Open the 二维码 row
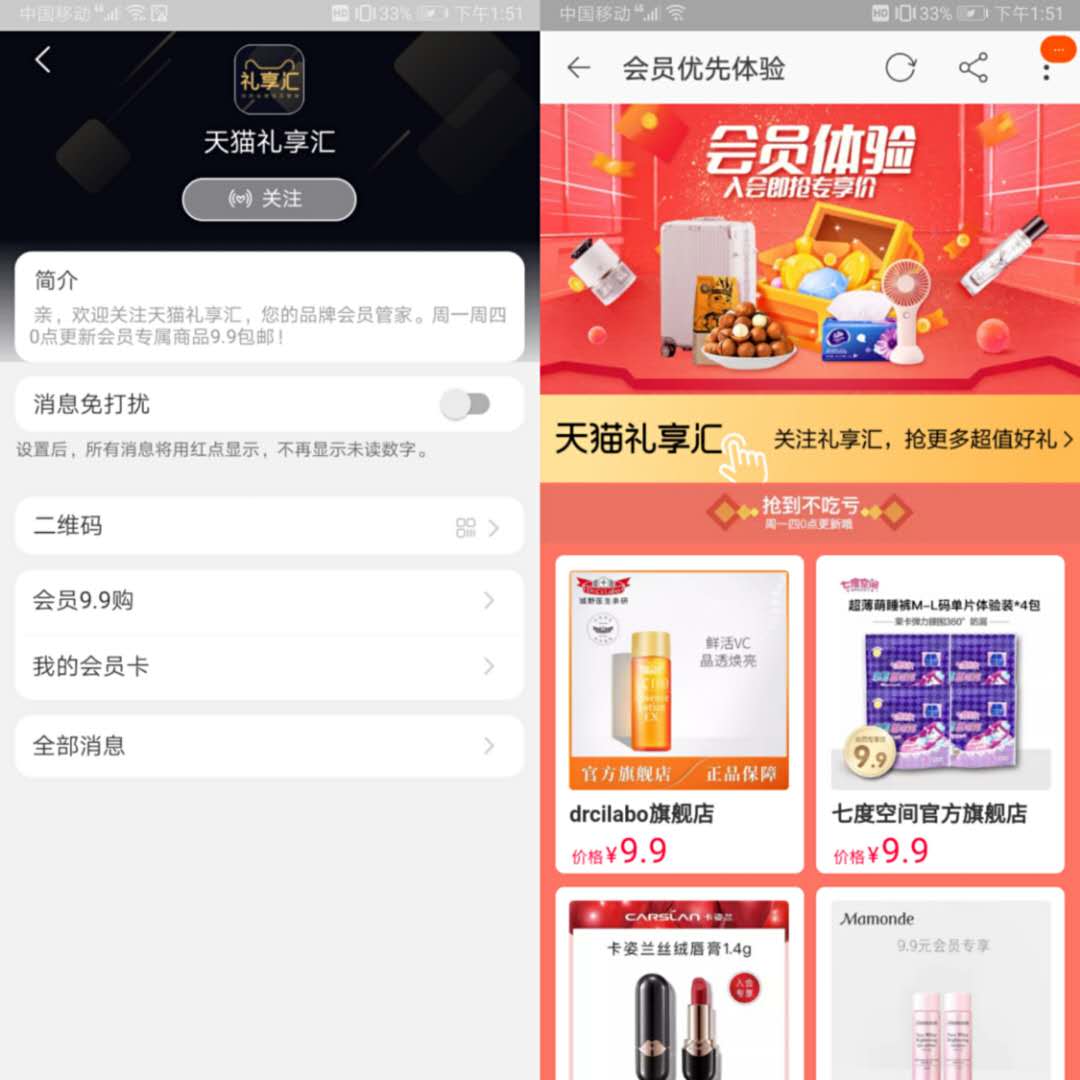Viewport: 1080px width, 1080px height. coord(268,526)
